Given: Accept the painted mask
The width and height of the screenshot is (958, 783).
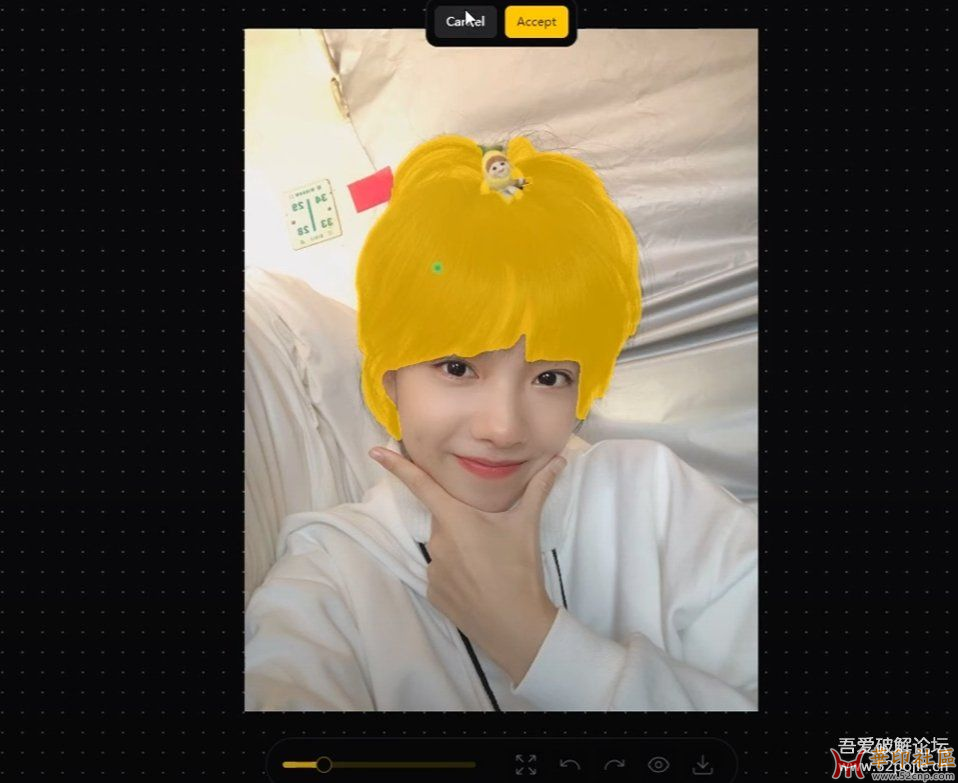Looking at the screenshot, I should tap(536, 22).
